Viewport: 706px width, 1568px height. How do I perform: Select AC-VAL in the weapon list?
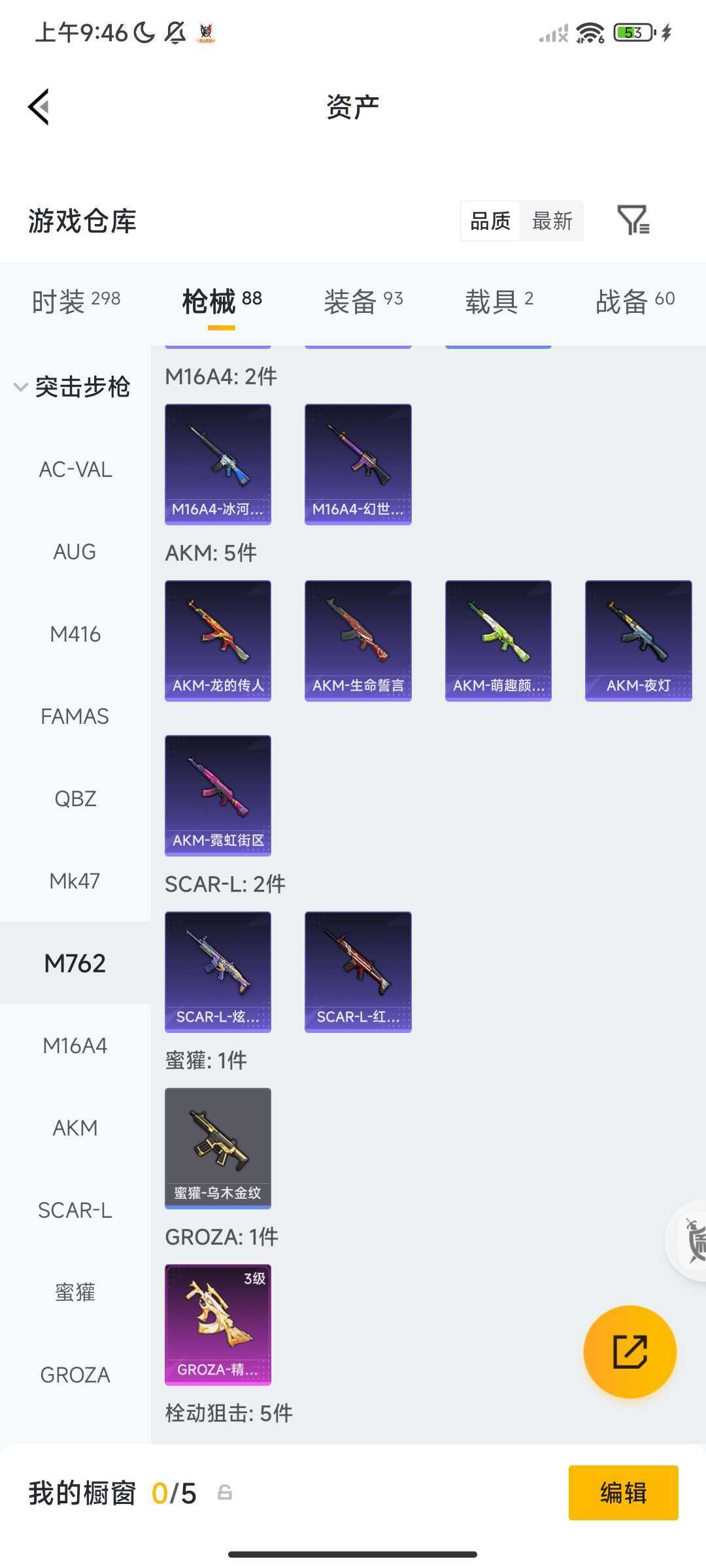coord(75,469)
